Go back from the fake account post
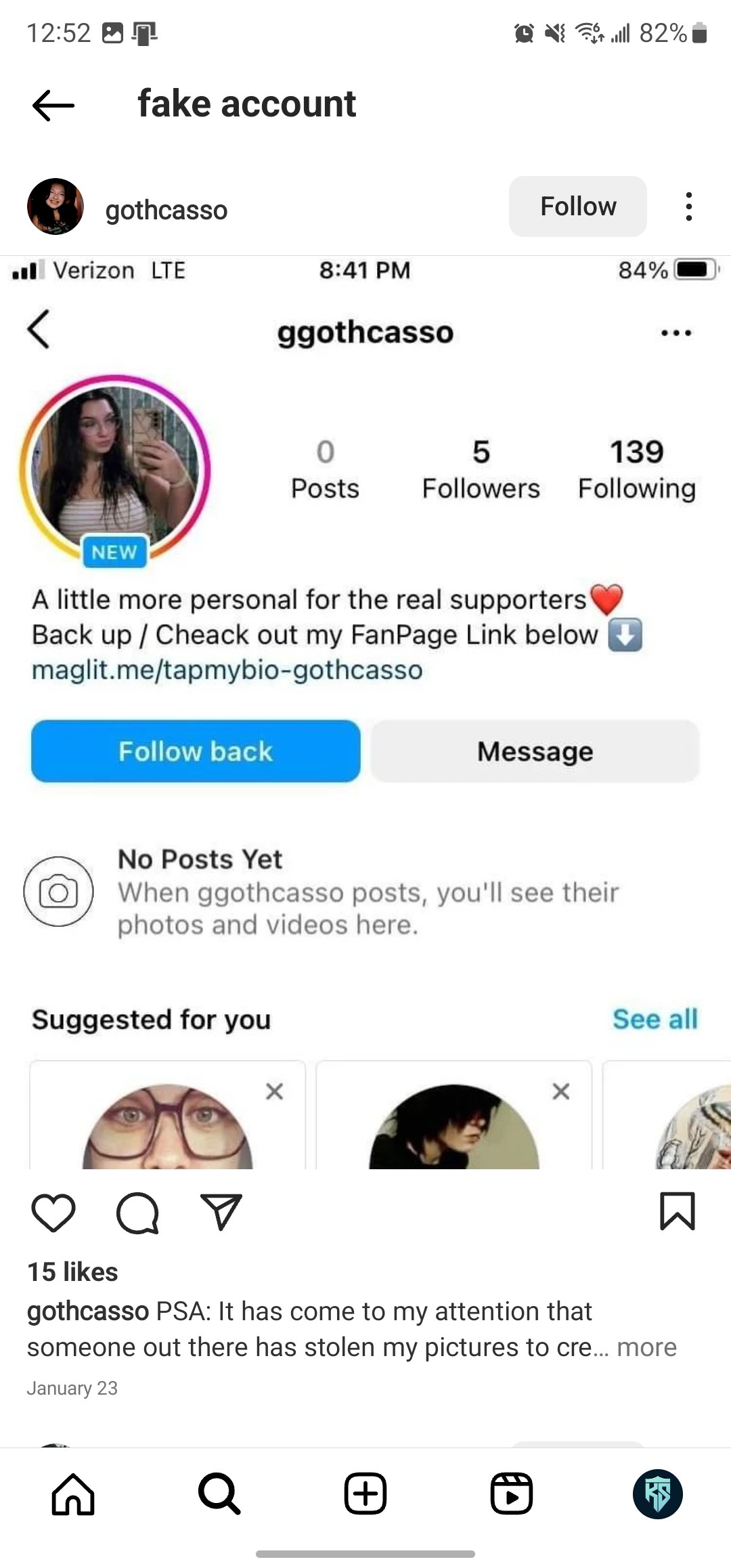 pyautogui.click(x=53, y=105)
